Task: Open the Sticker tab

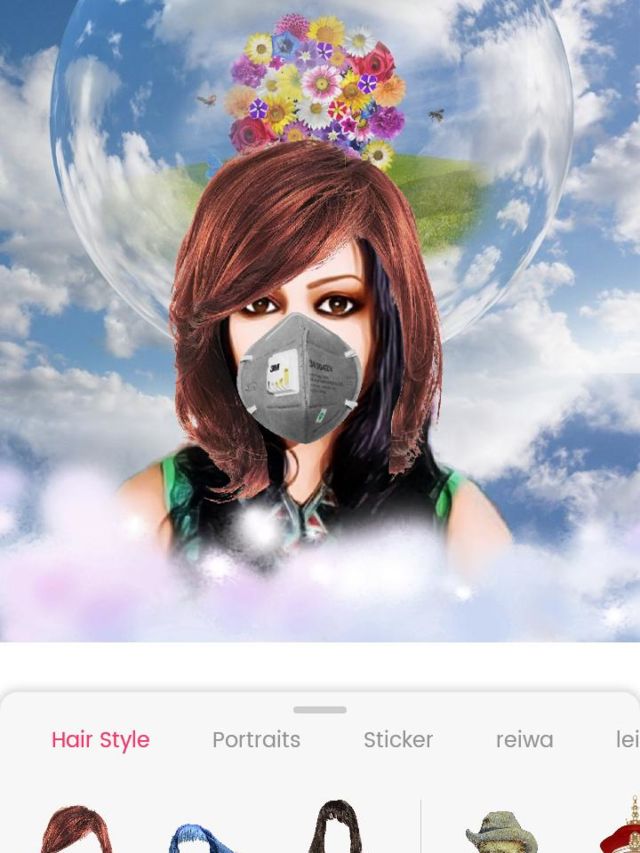Action: (398, 740)
